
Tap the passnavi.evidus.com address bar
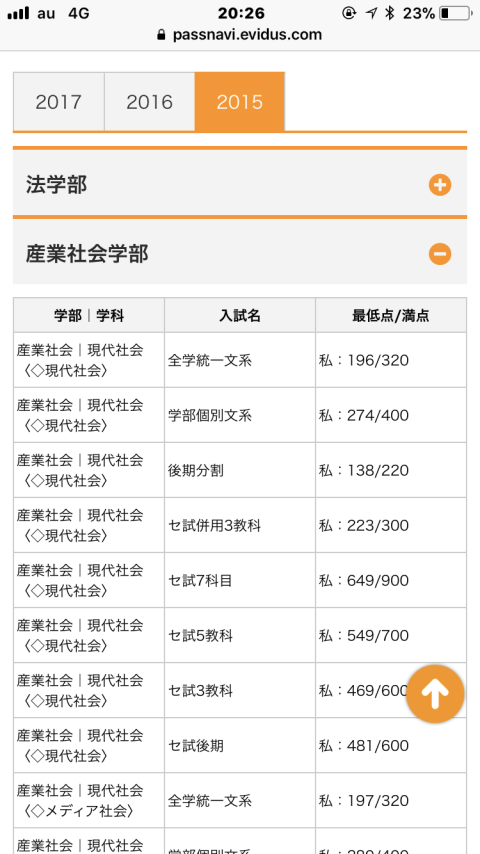click(x=240, y=35)
